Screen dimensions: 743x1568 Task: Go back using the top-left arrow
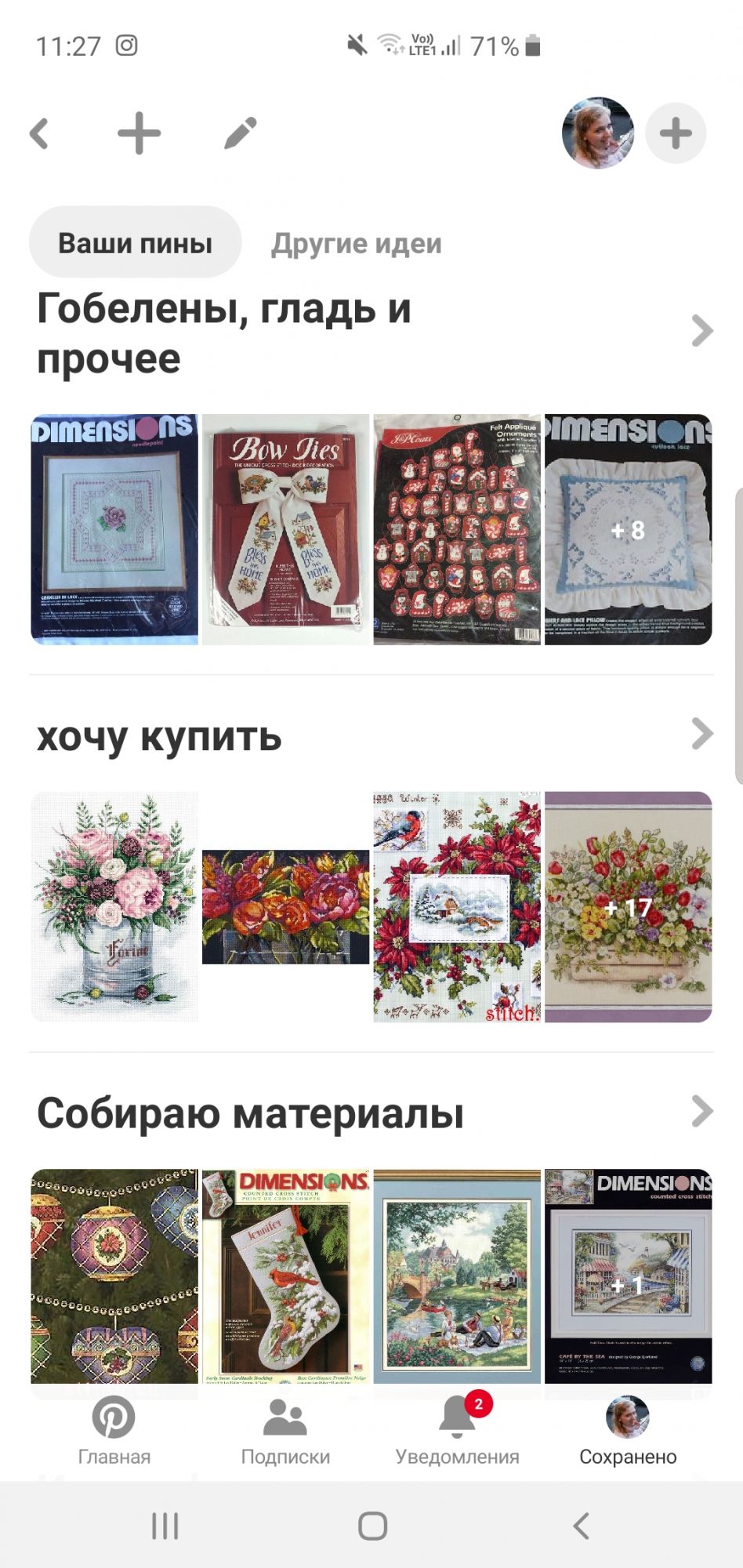point(39,133)
